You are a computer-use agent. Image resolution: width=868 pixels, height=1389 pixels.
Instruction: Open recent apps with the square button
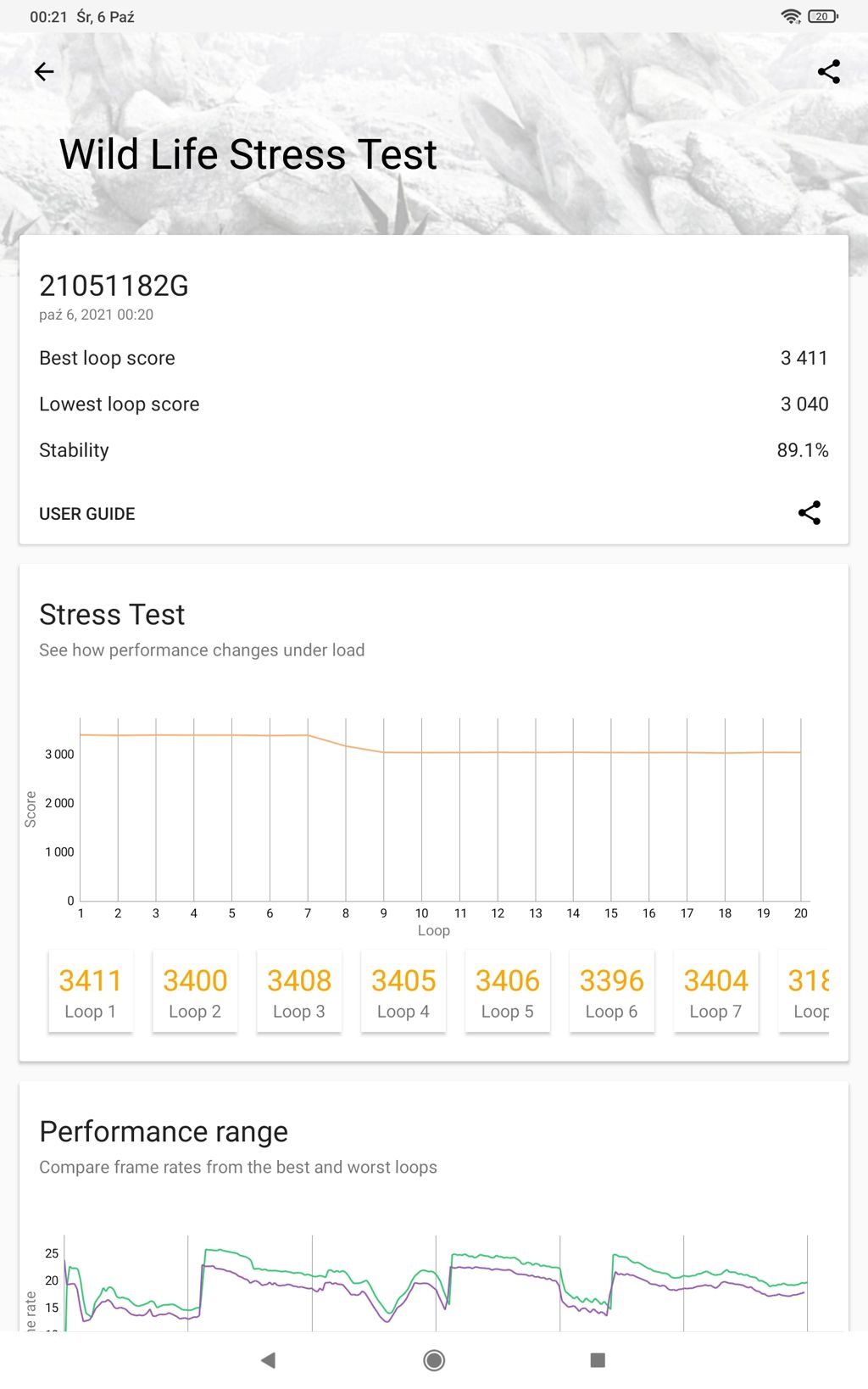pos(598,1360)
